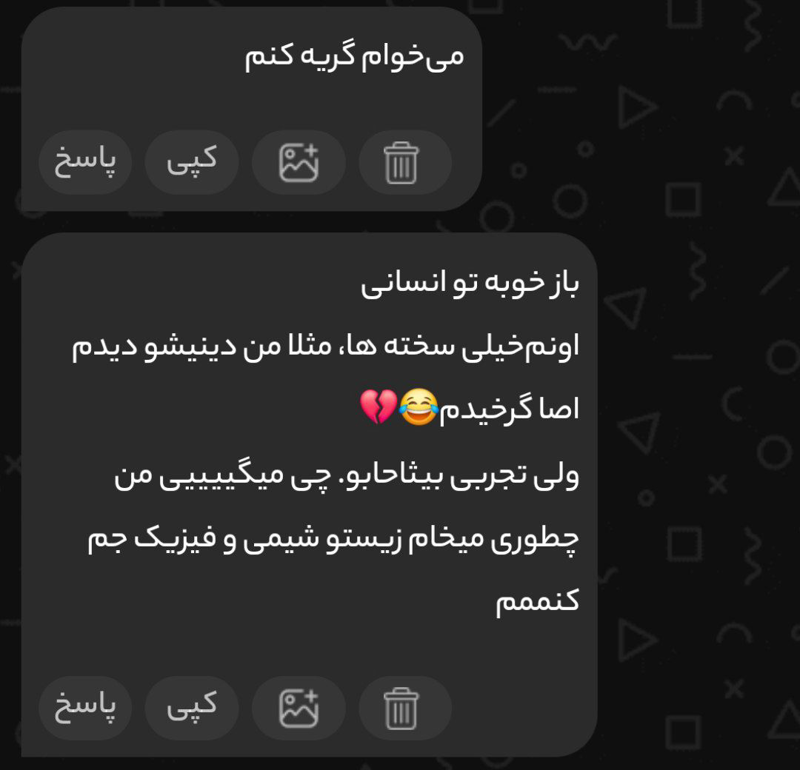Viewport: 800px width, 770px height.
Task: Tap the image icon under 'می‌خوام گریه کنم'
Action: [298, 162]
